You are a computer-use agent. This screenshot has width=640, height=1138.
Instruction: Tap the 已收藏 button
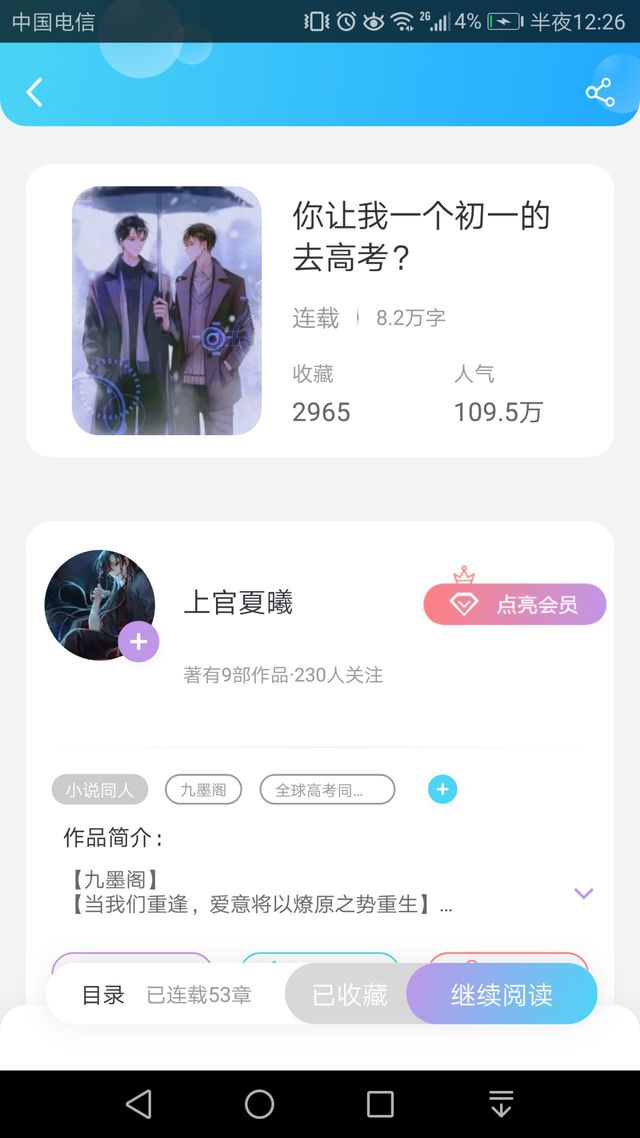(x=349, y=994)
